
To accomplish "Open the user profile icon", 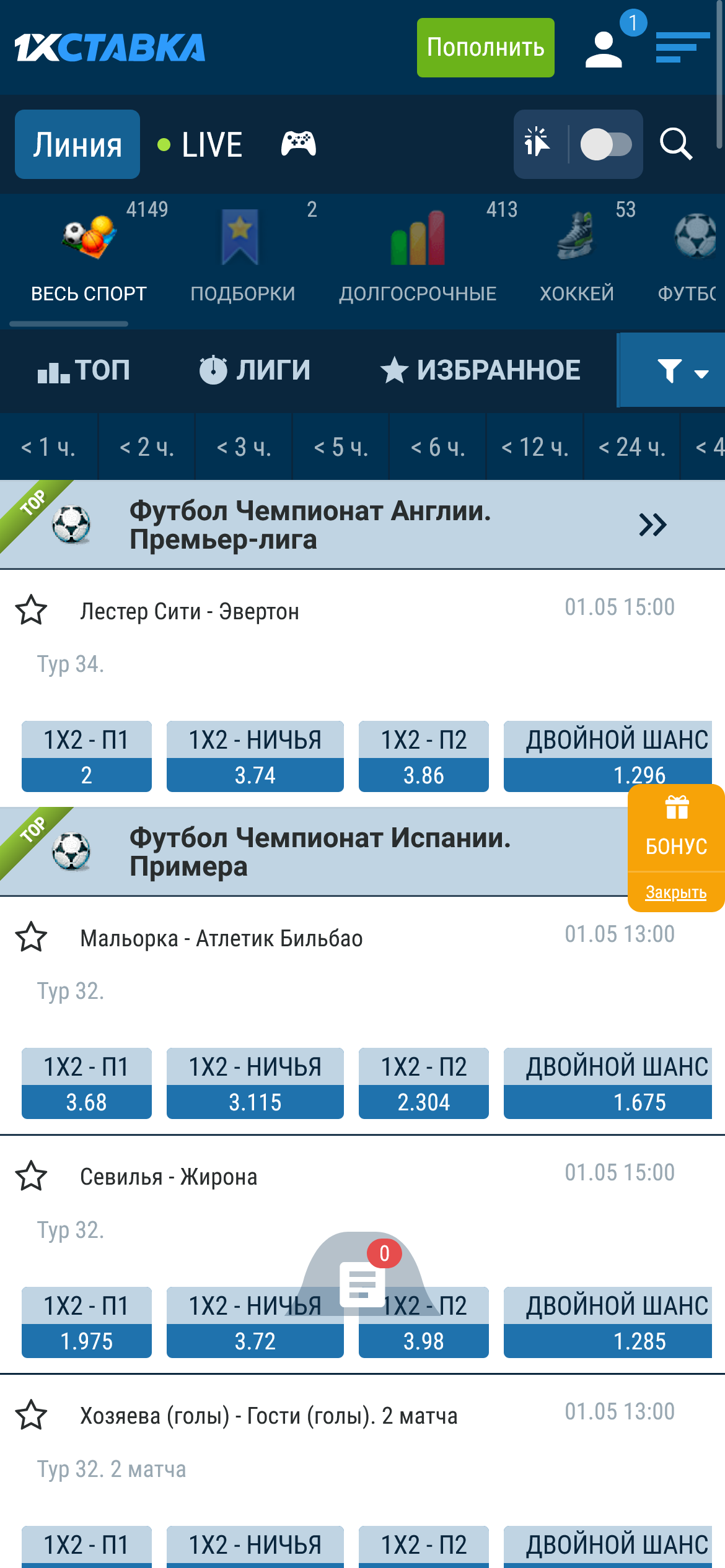I will pyautogui.click(x=603, y=50).
